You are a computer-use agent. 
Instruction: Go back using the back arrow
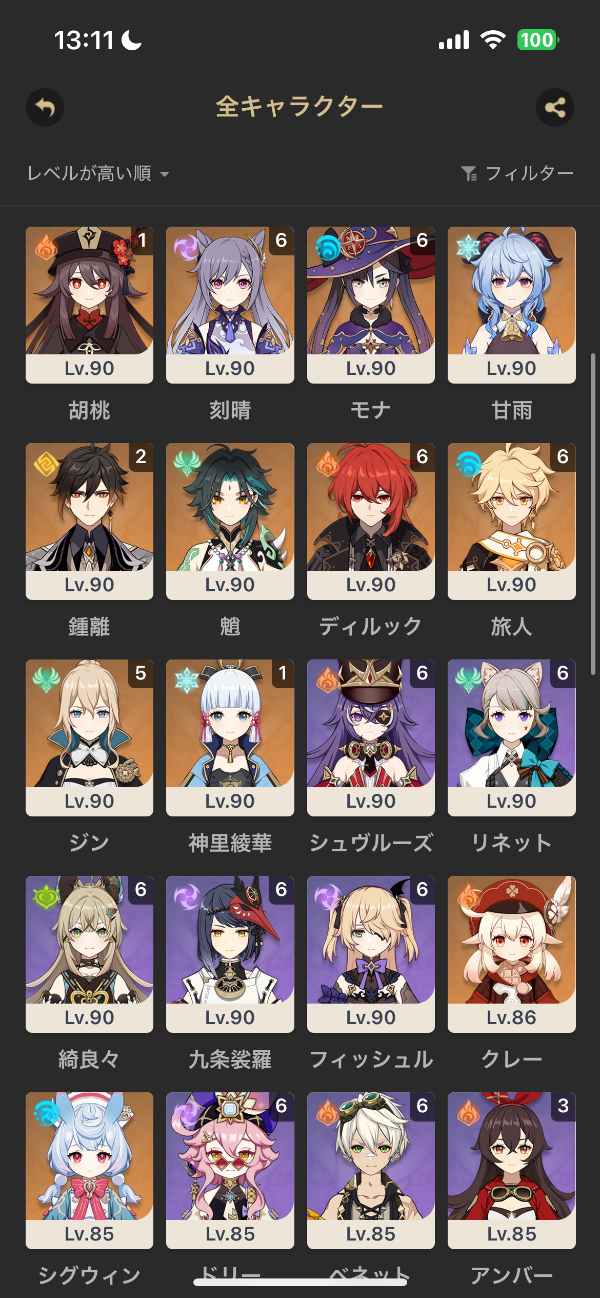click(45, 107)
